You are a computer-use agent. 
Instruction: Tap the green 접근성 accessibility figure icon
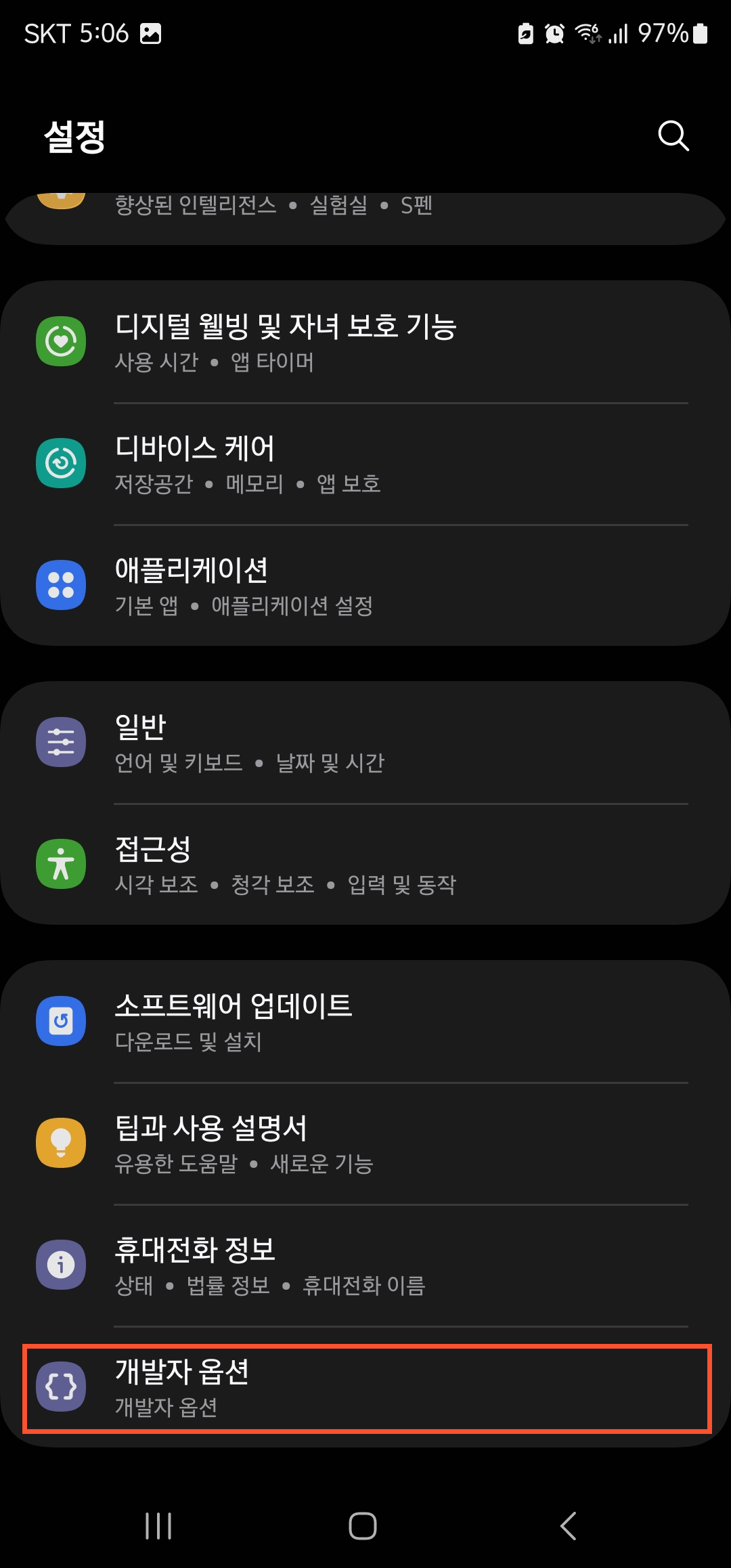point(61,865)
